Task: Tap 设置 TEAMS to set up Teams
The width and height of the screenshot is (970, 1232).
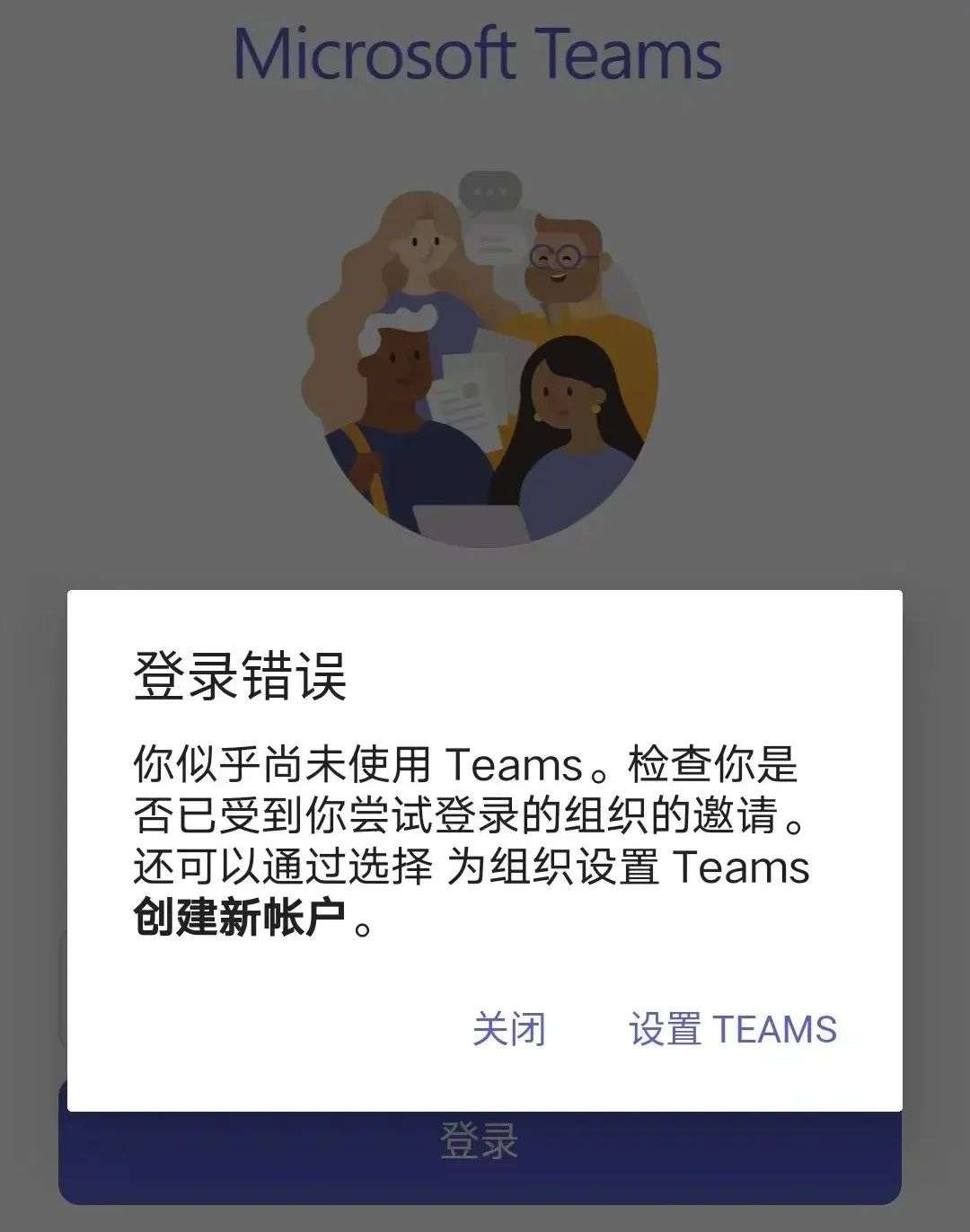Action: click(732, 1029)
